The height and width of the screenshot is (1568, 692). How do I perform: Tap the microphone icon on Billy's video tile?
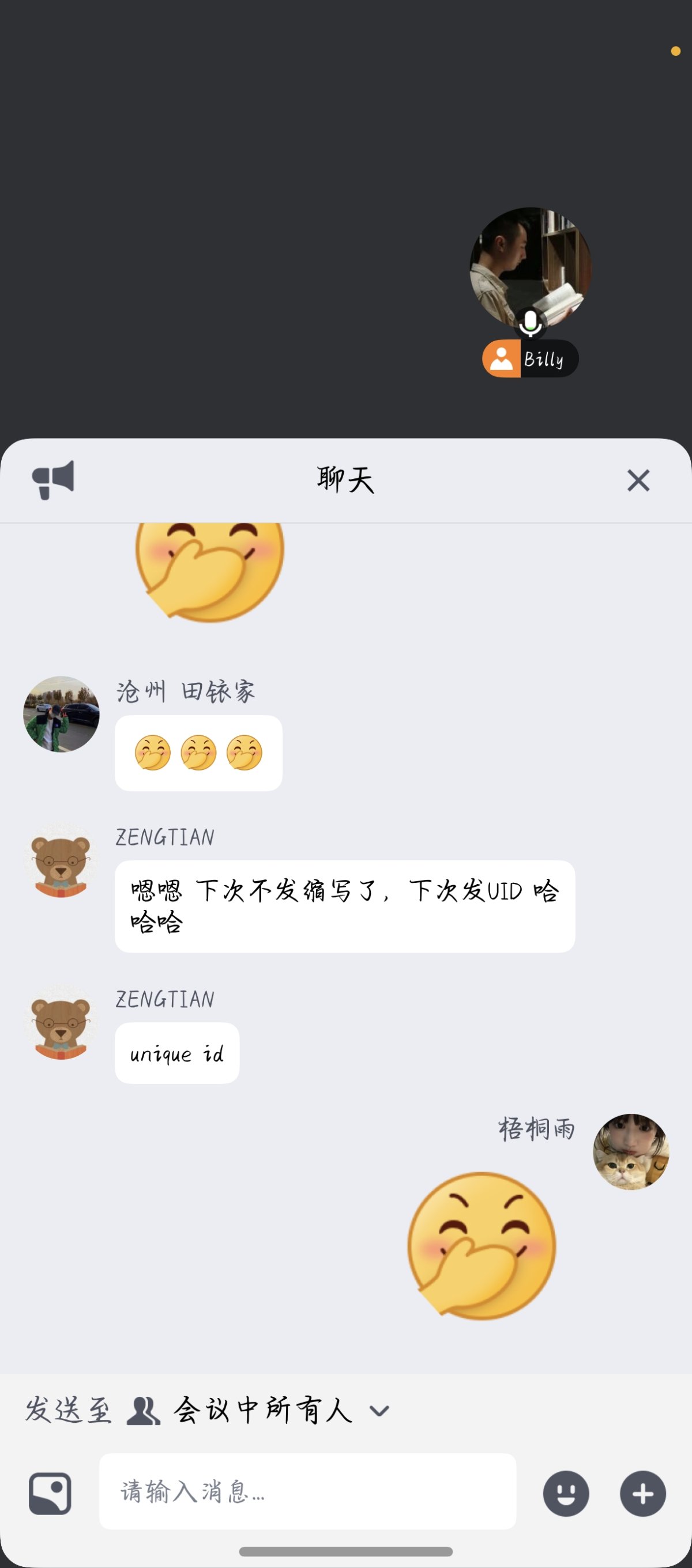[x=531, y=322]
